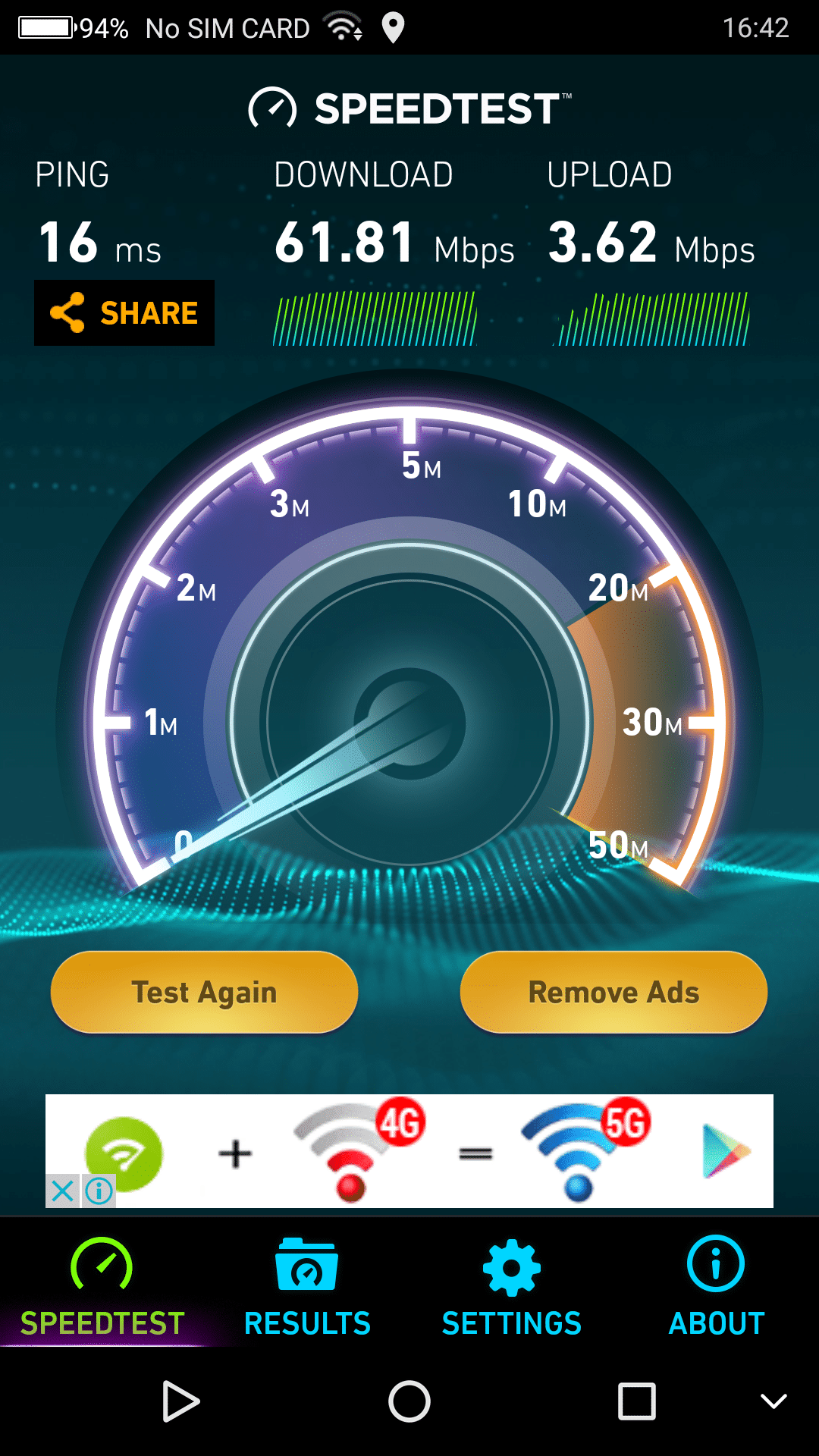The image size is (819, 1456).
Task: Share the speed test result
Action: [124, 312]
